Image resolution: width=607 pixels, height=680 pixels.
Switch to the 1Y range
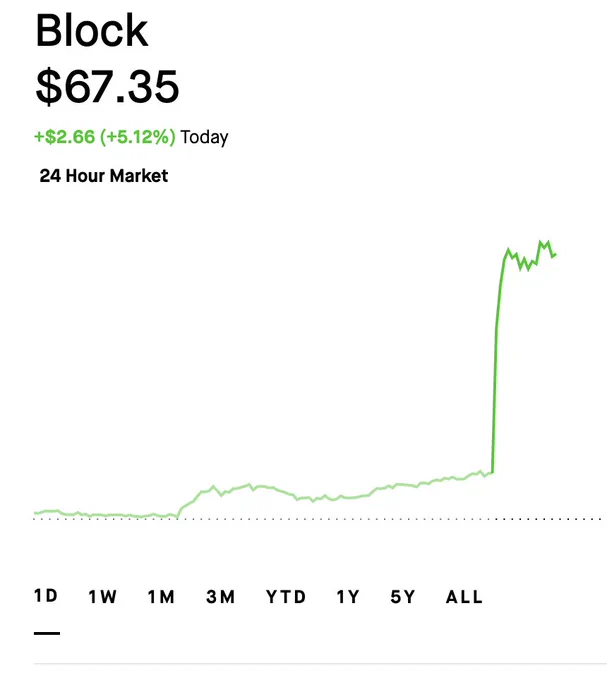(x=348, y=597)
